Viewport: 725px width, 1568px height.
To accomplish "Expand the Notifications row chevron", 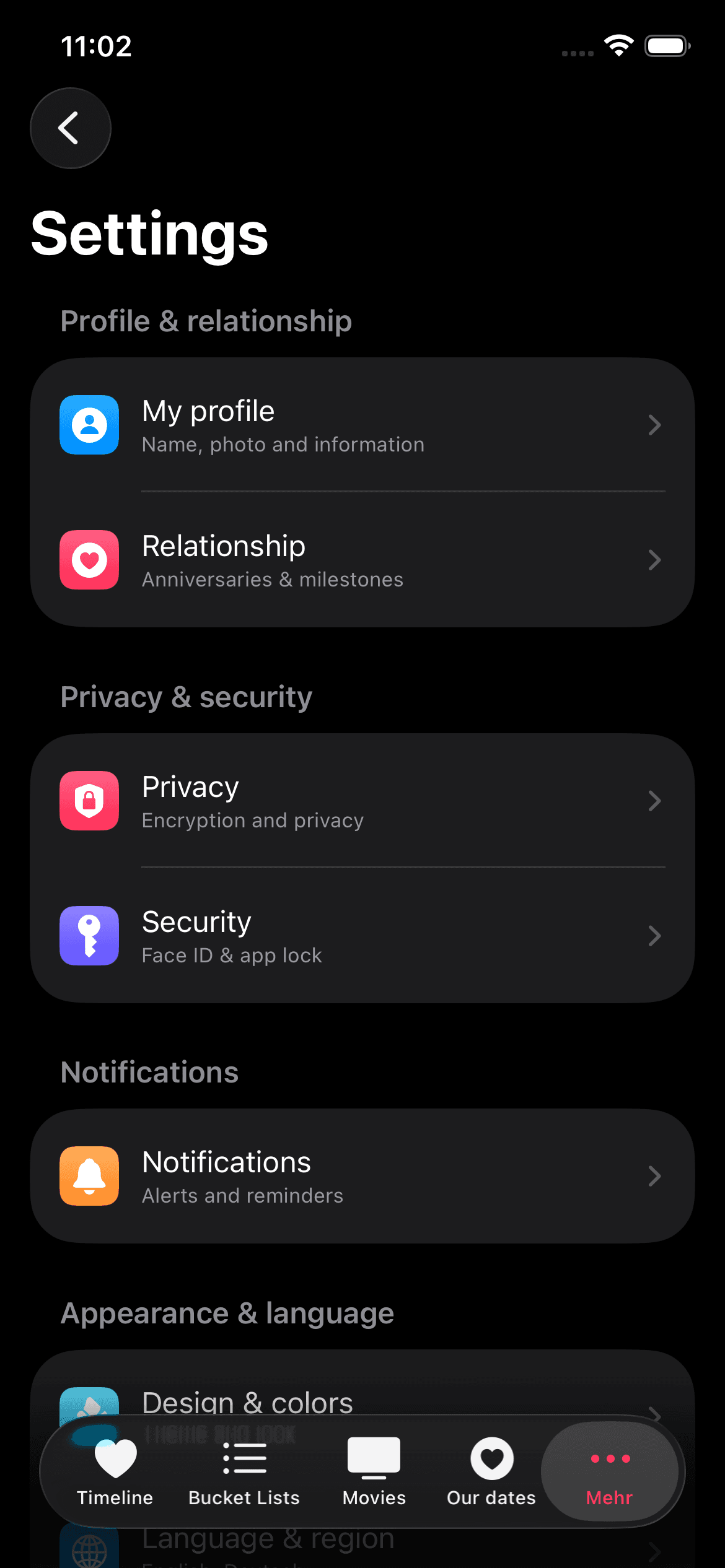I will (x=655, y=1176).
